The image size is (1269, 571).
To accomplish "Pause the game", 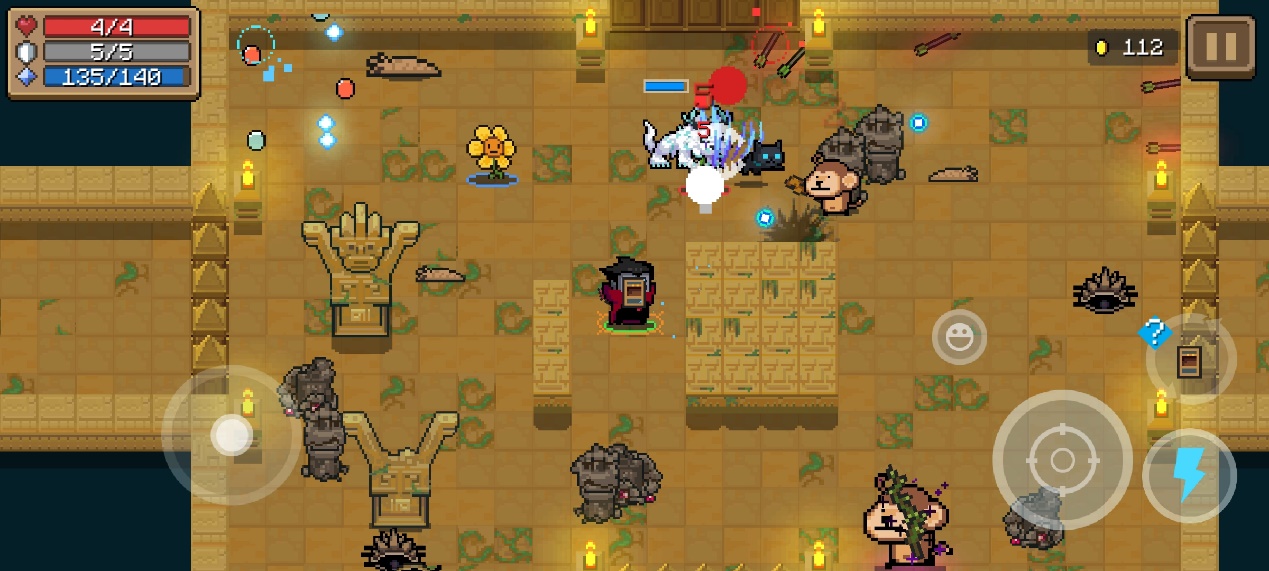I will tap(1221, 46).
